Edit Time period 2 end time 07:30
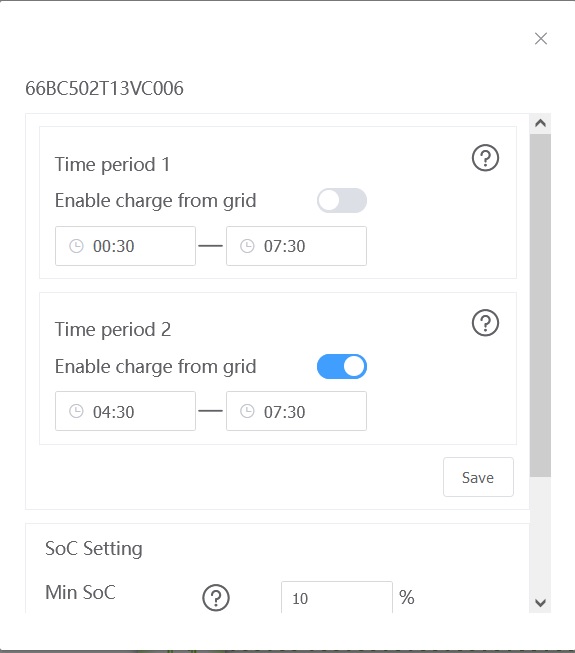The image size is (575, 653). 296,411
